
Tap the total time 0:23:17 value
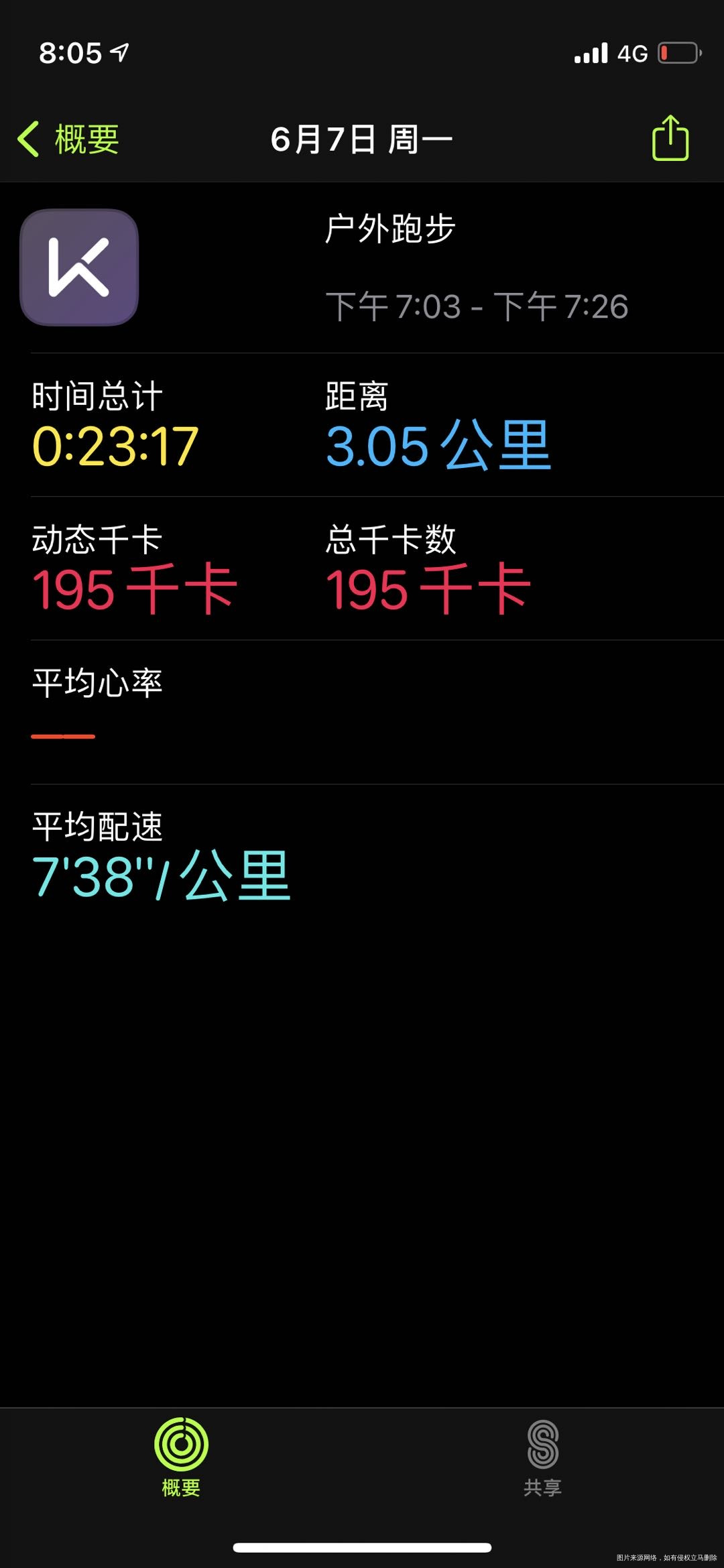[115, 443]
